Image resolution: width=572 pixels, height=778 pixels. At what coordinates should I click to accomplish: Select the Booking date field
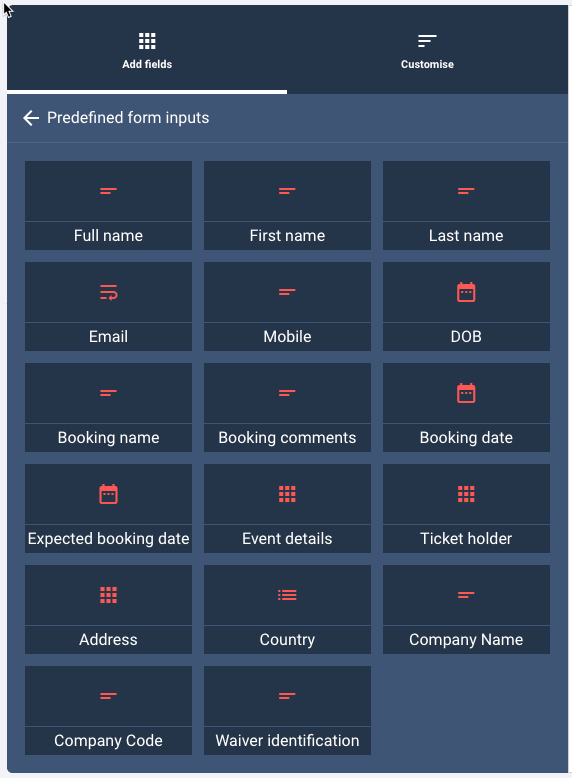tap(466, 407)
